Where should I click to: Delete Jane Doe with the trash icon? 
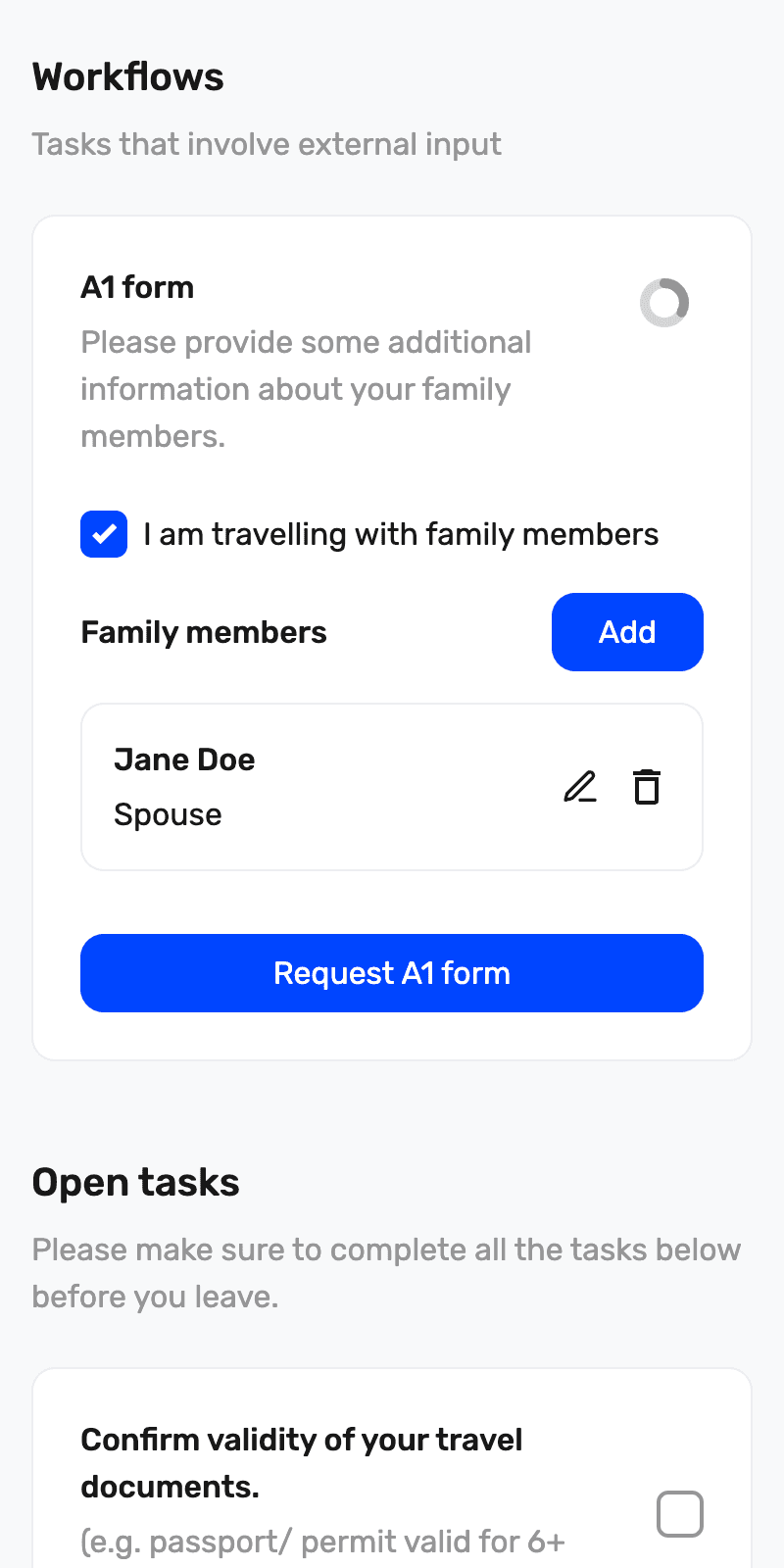click(646, 787)
